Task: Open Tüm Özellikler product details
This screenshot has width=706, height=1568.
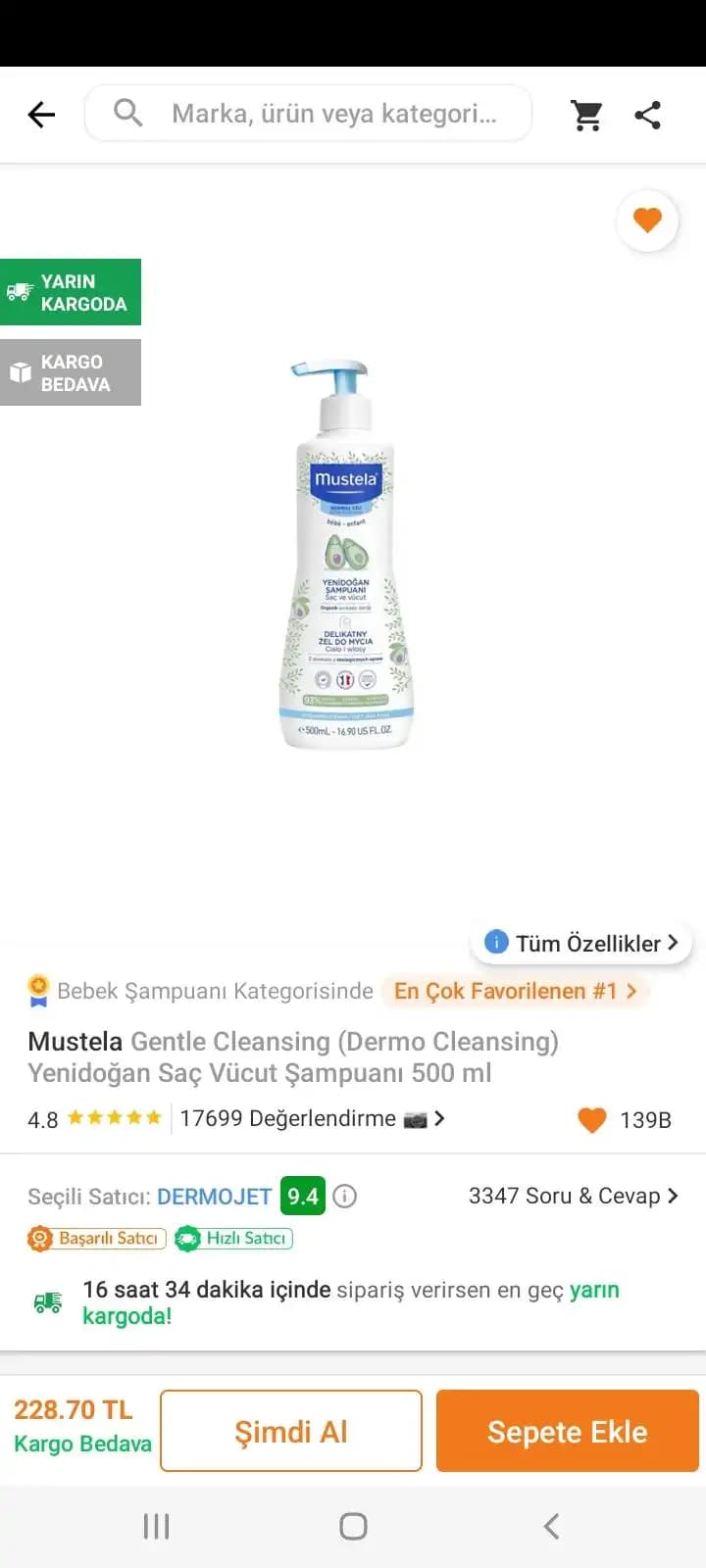Action: [582, 943]
